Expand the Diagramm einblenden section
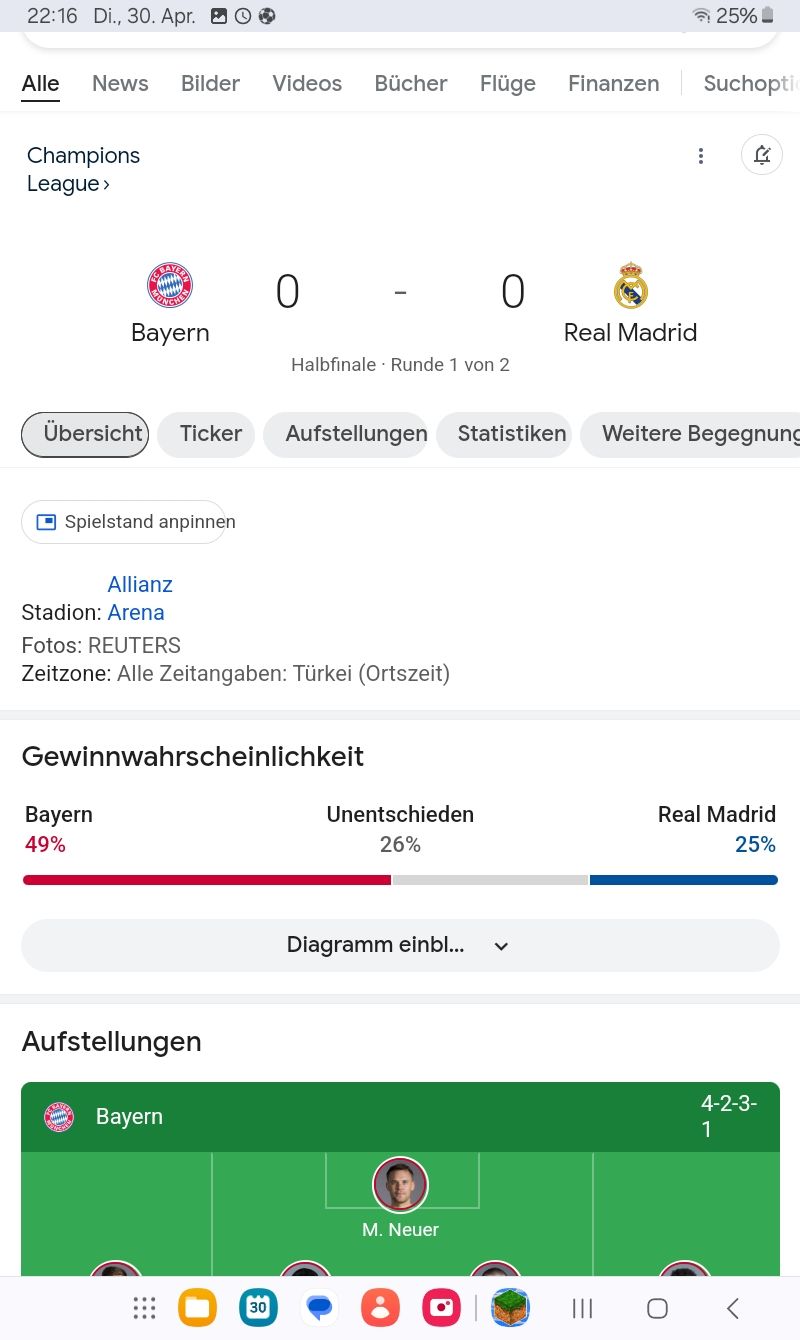800x1340 pixels. [x=400, y=945]
